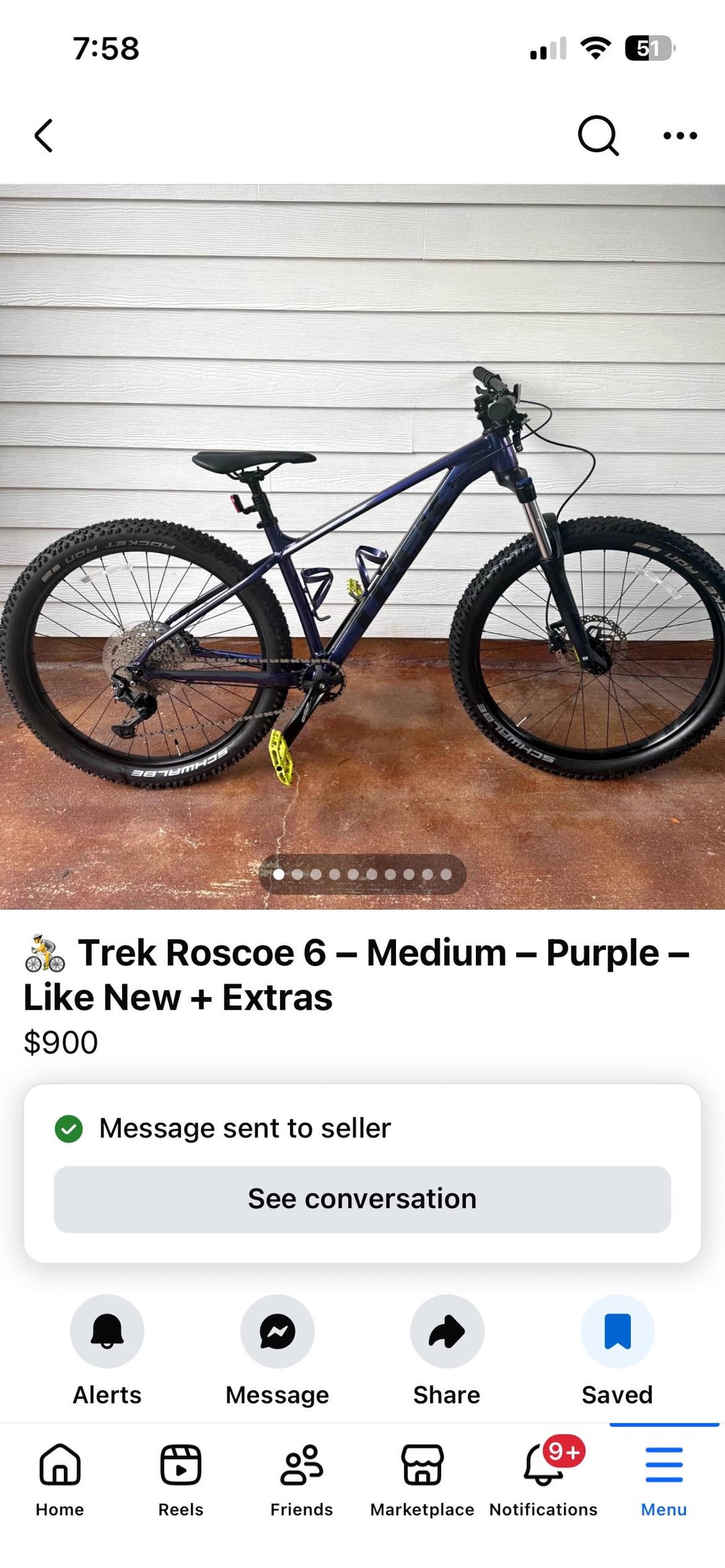Unsave the listing with Saved bookmark
Screen dimensions: 725x1568
[617, 1331]
